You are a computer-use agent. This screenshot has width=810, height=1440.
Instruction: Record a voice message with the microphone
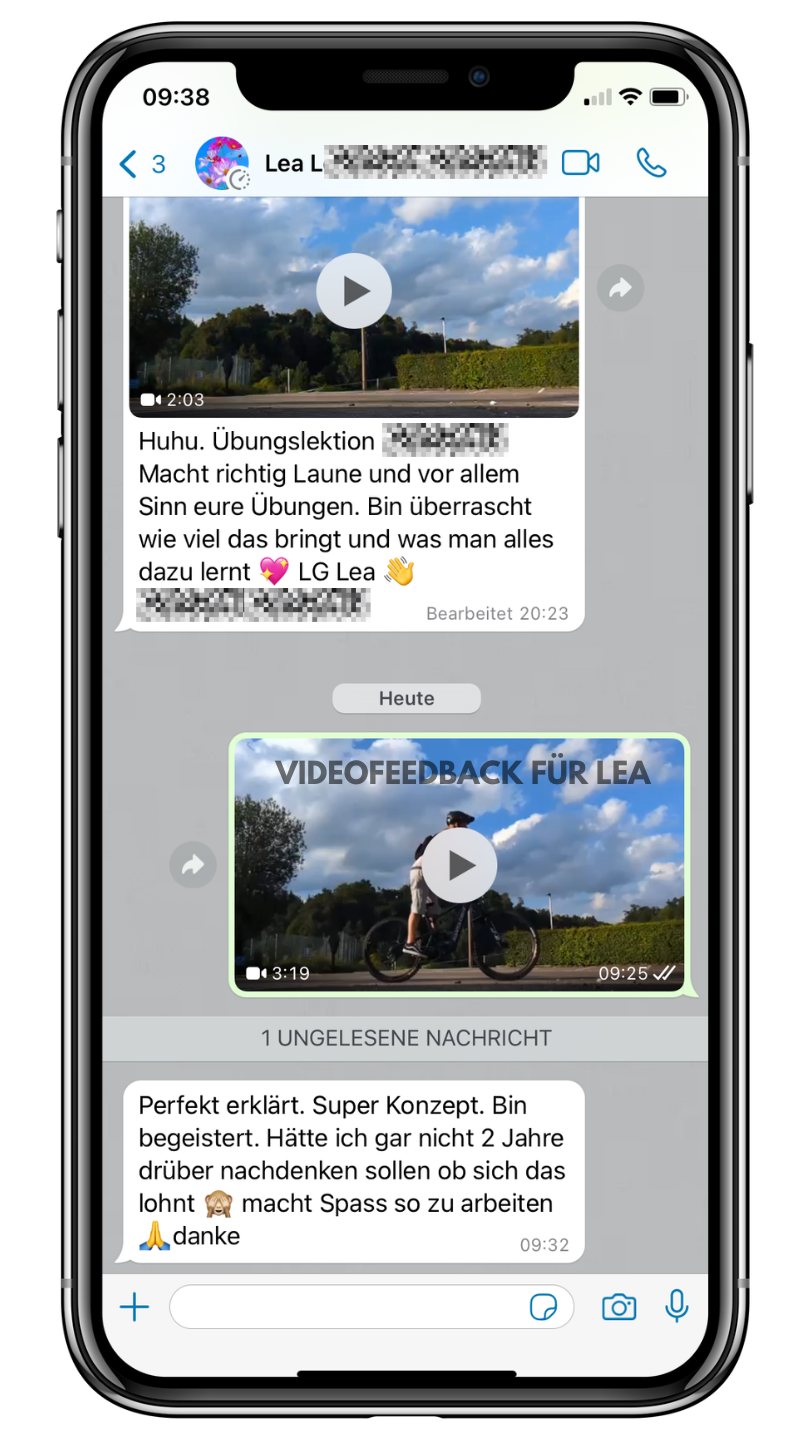677,1306
